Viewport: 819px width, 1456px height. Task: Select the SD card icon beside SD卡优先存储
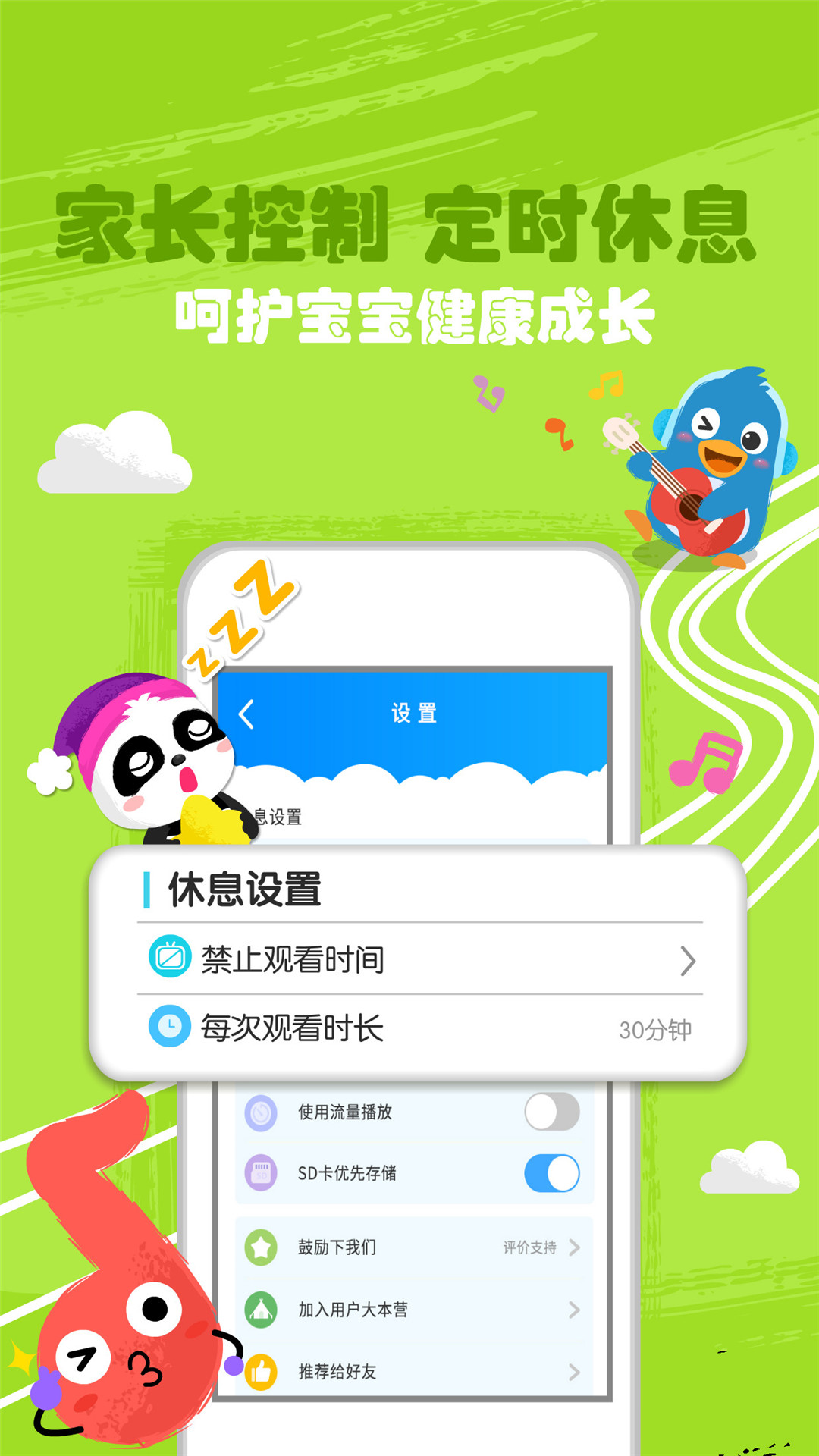click(x=262, y=1172)
